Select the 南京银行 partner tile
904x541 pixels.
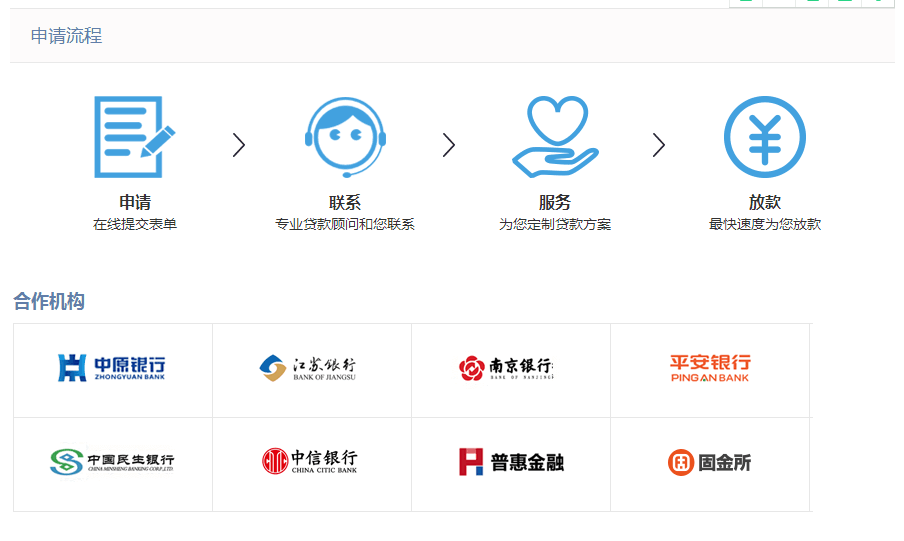510,369
